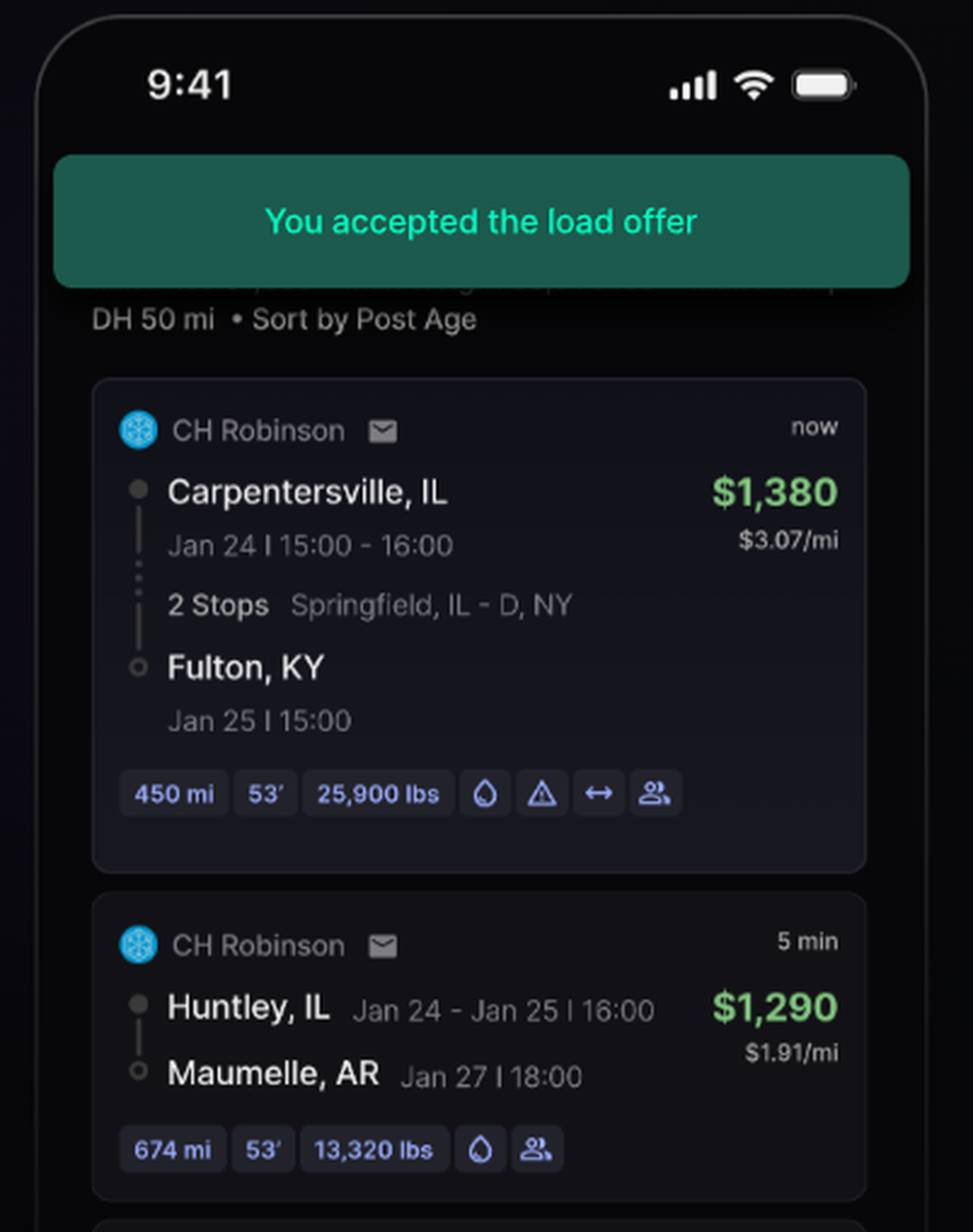This screenshot has height=1232, width=973.
Task: Click the 53' trailer length chip
Action: point(265,793)
